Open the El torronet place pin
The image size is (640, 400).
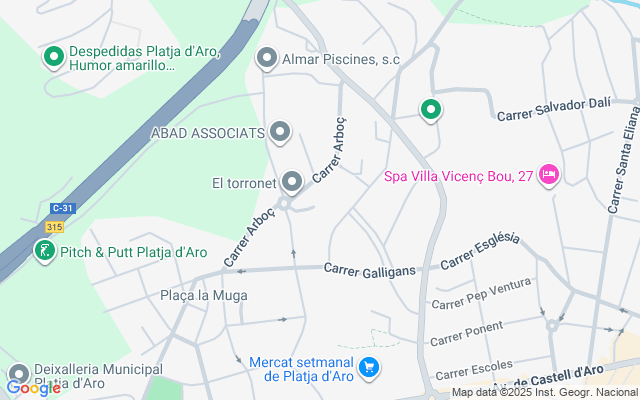tap(292, 182)
